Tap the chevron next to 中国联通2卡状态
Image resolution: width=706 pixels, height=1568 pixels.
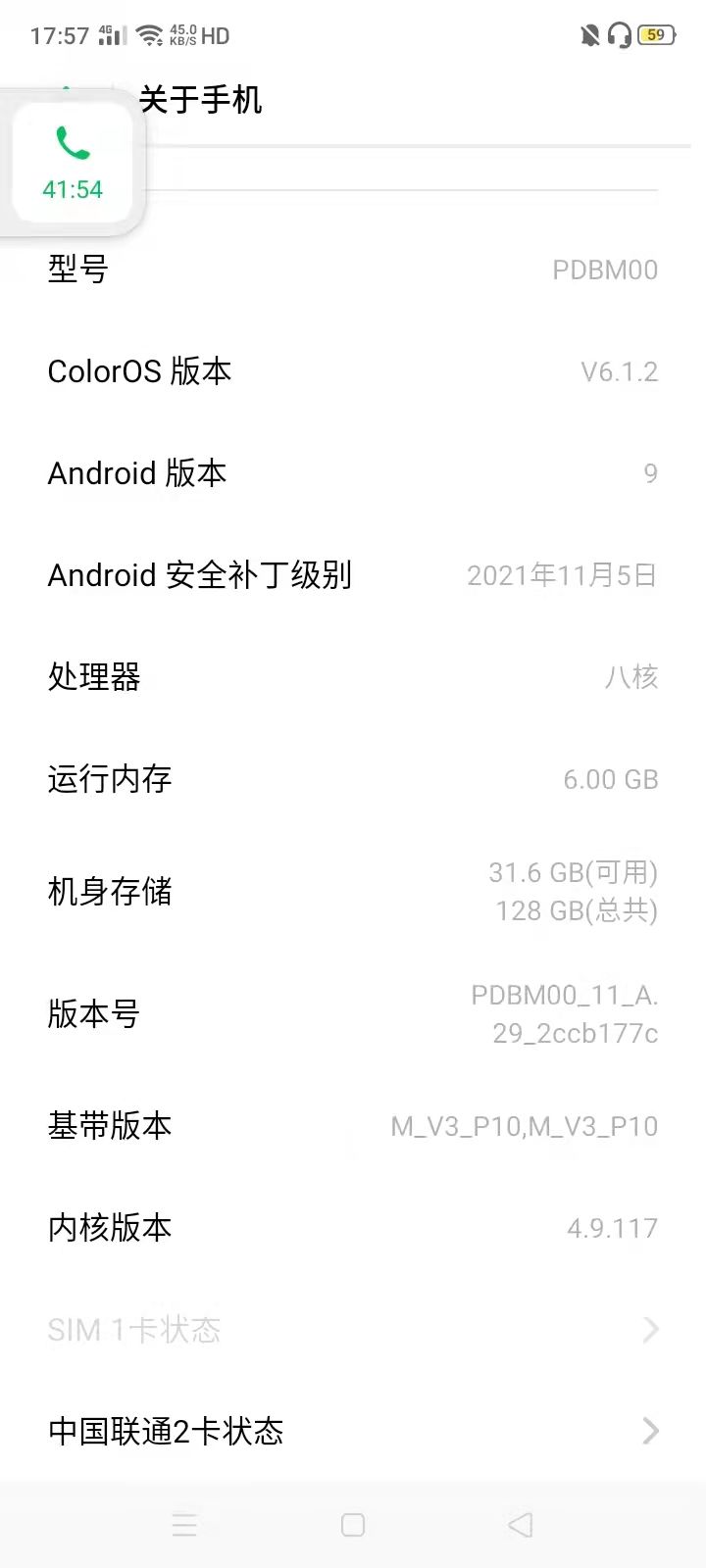(x=650, y=1432)
